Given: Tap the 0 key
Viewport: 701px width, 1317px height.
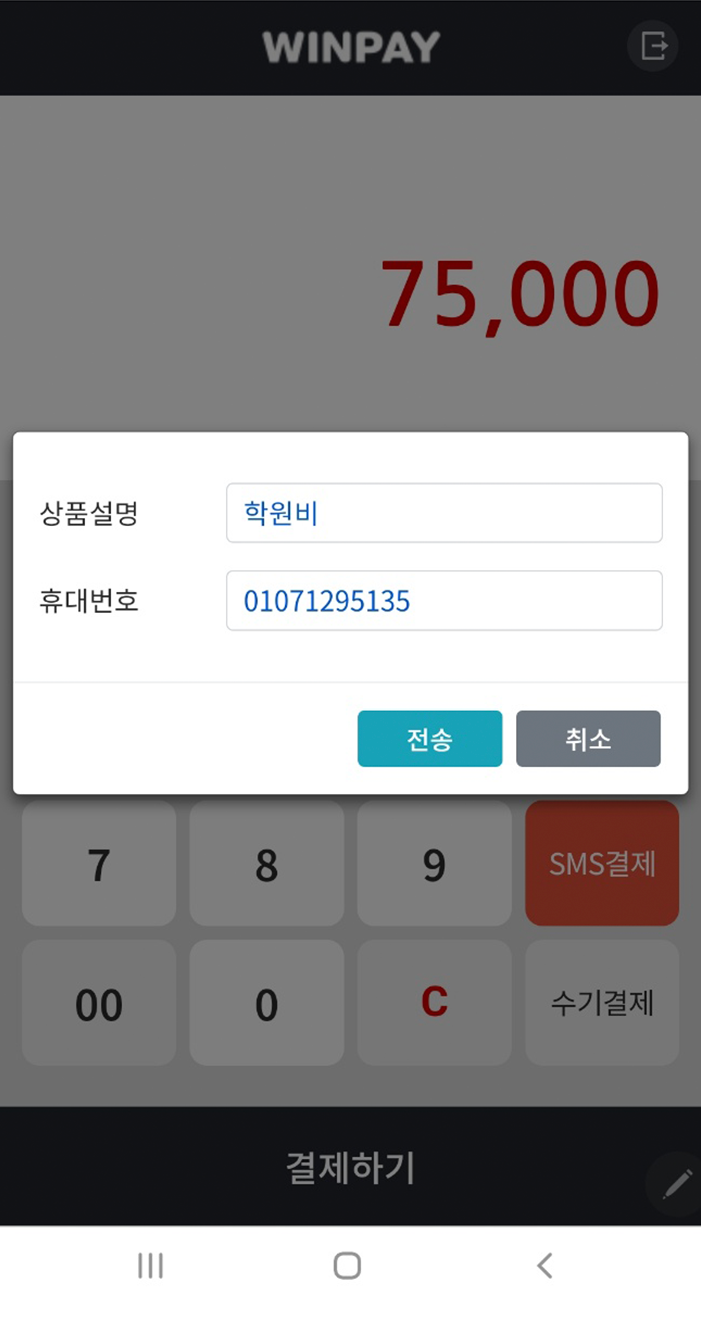Looking at the screenshot, I should pyautogui.click(x=266, y=1003).
